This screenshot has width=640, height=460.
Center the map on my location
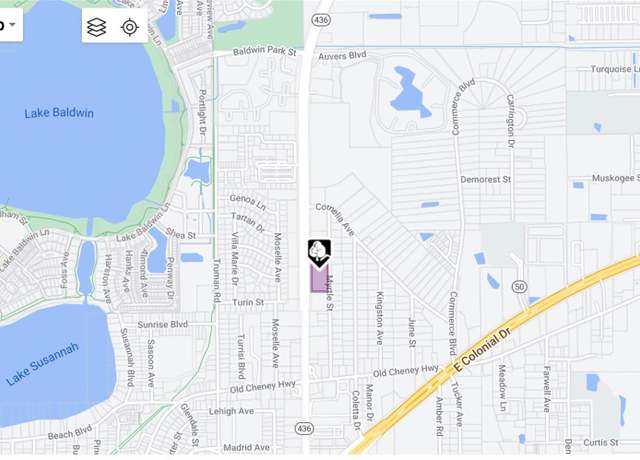point(130,27)
